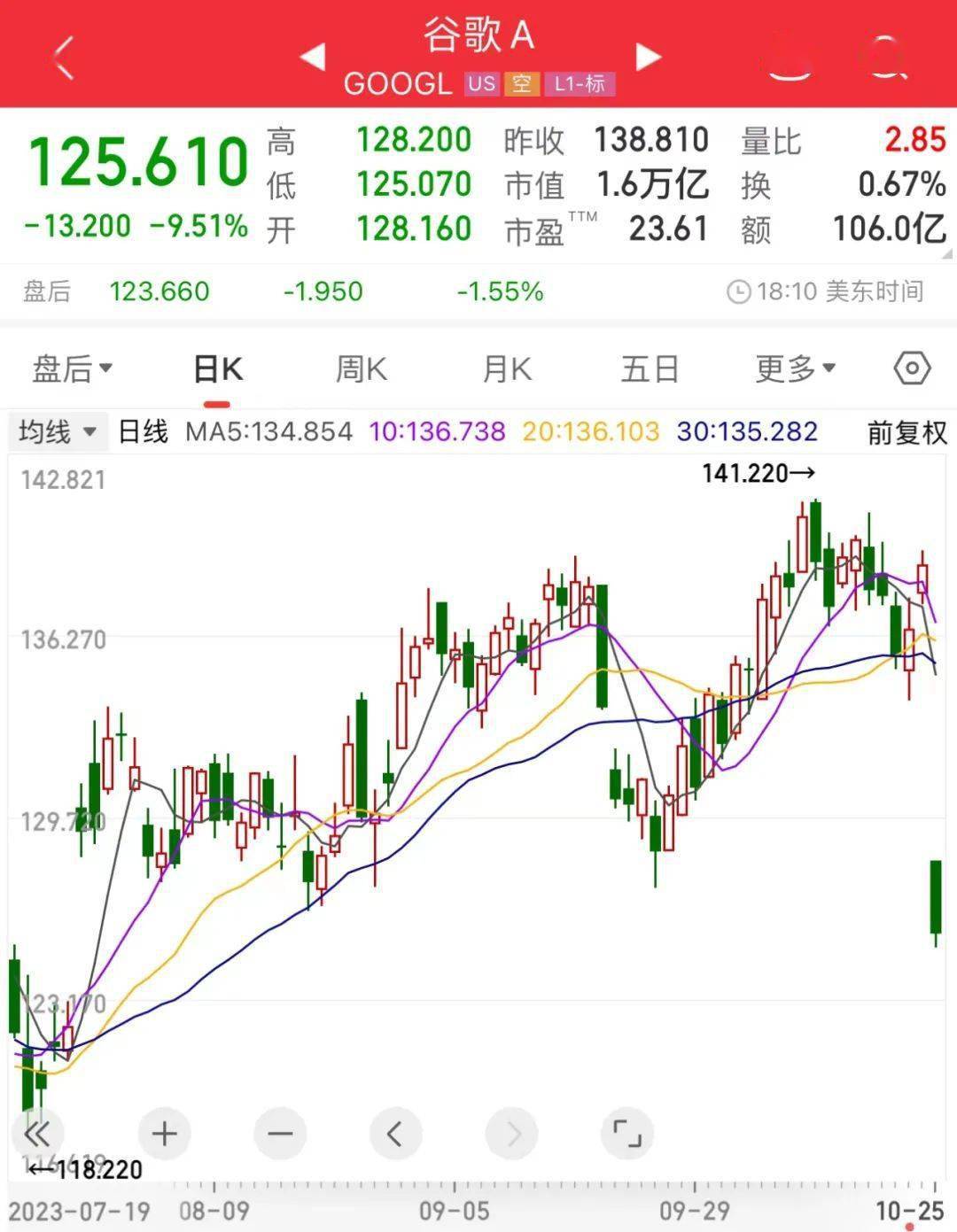Expand the 更多 chart options
This screenshot has width=957, height=1232.
(794, 368)
